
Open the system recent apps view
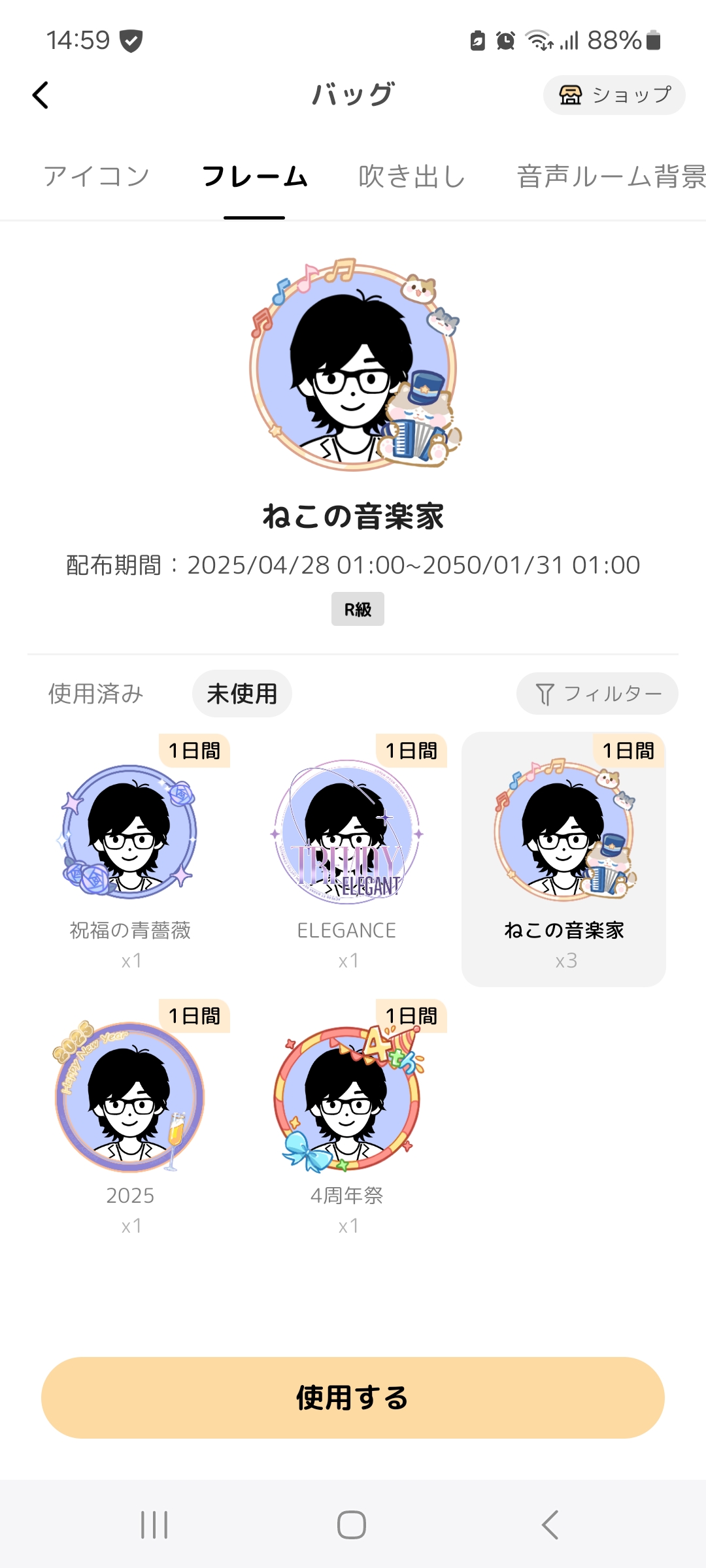154,1525
